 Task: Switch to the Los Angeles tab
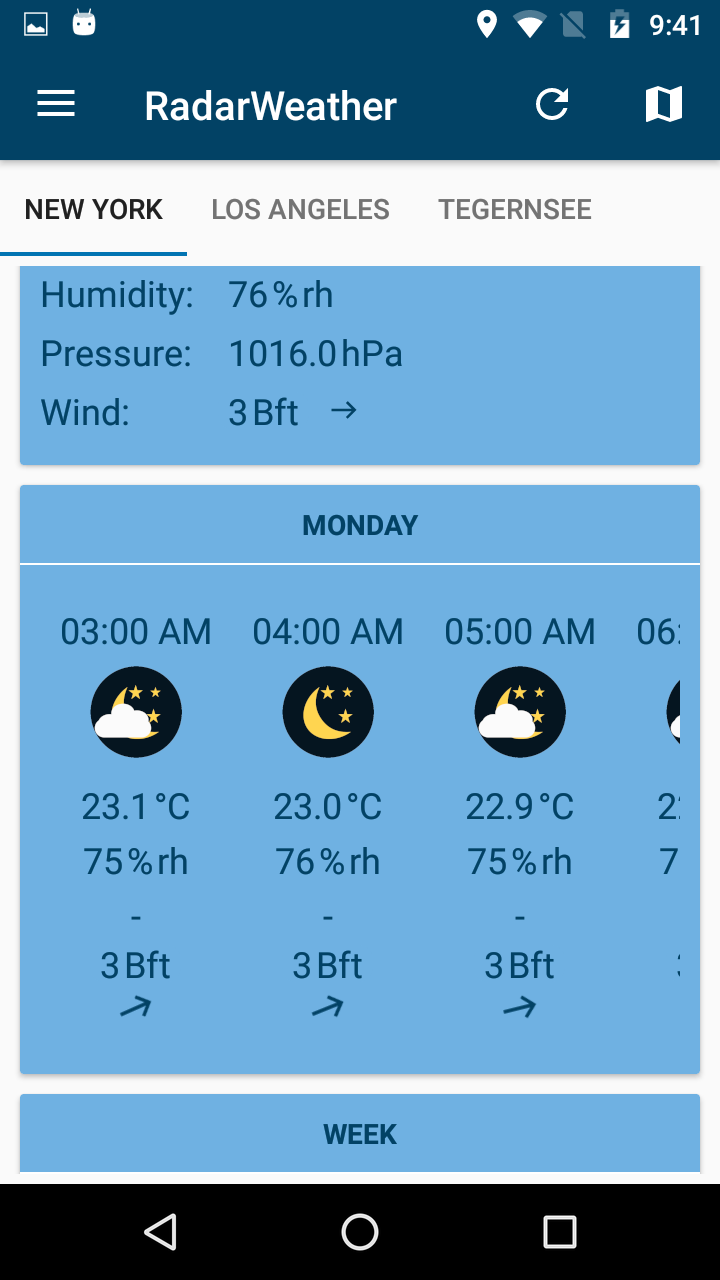(x=301, y=209)
